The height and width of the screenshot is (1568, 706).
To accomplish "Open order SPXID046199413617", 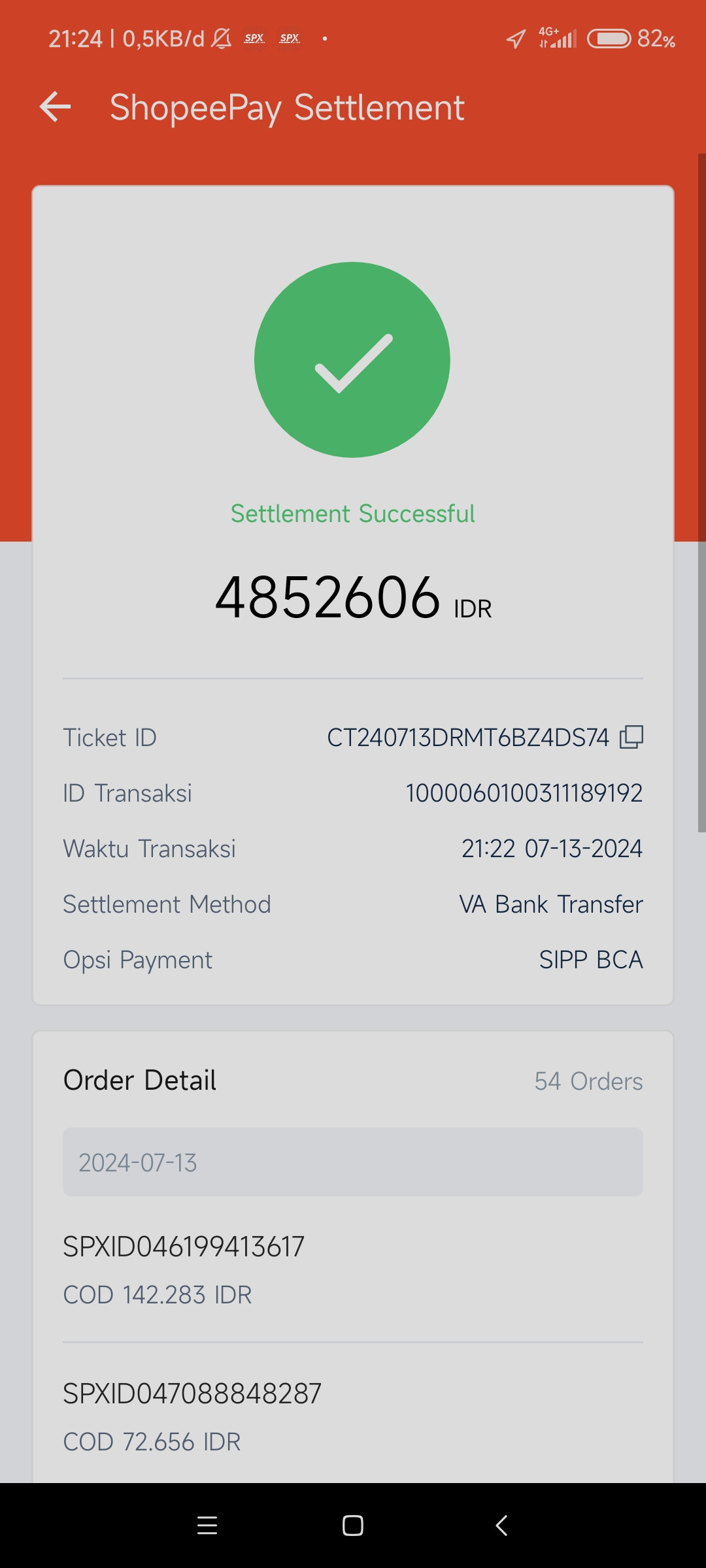I will 353,1269.
